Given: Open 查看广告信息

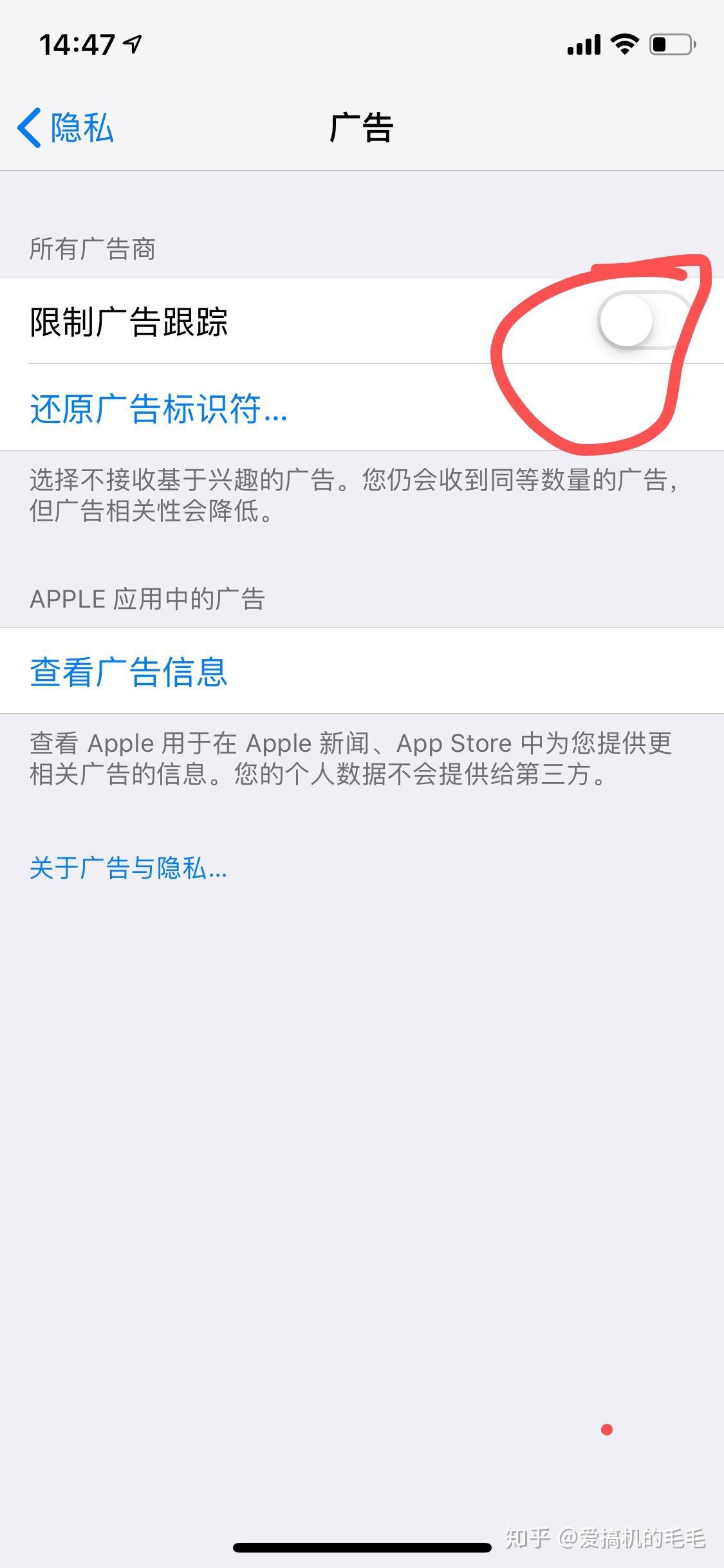Looking at the screenshot, I should 129,671.
